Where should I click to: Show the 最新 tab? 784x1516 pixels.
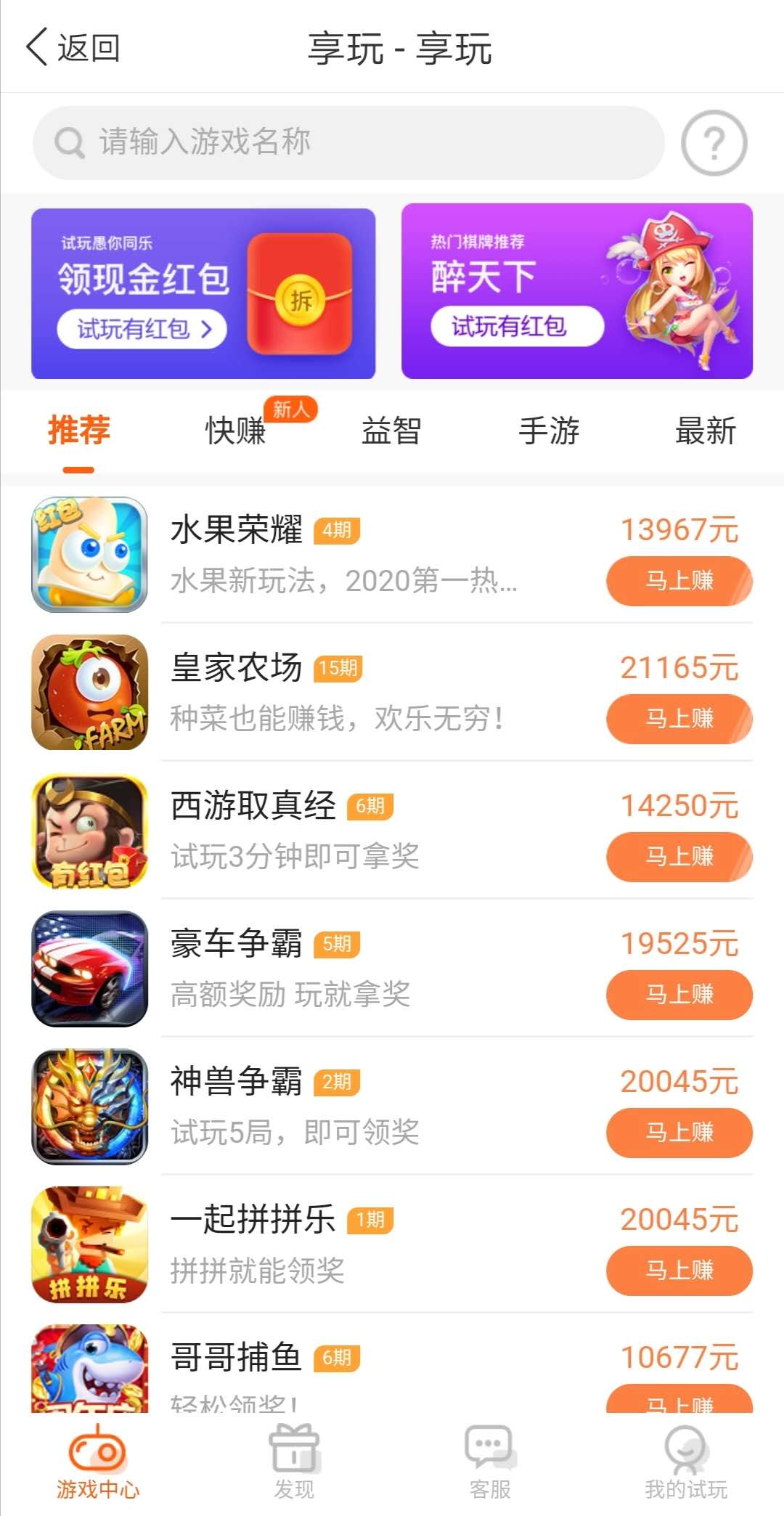click(706, 431)
